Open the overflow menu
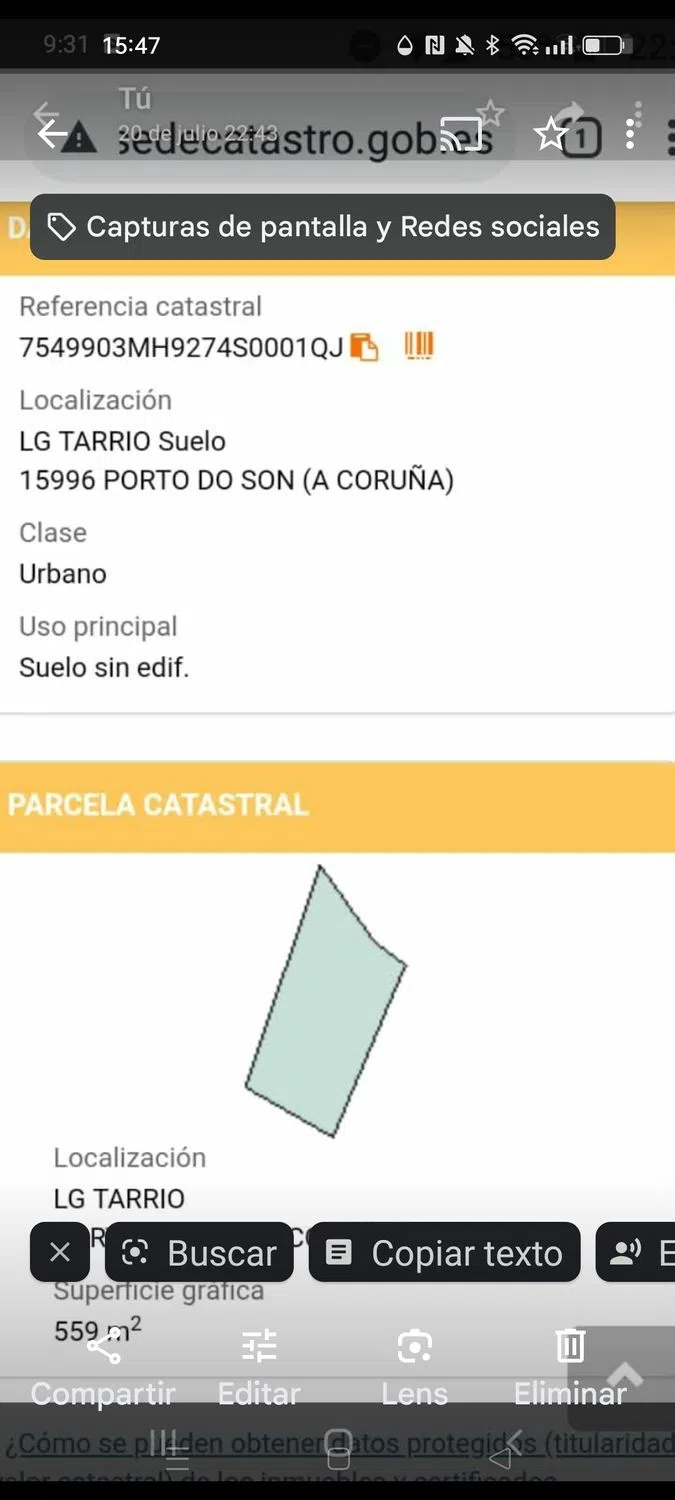 click(x=630, y=133)
